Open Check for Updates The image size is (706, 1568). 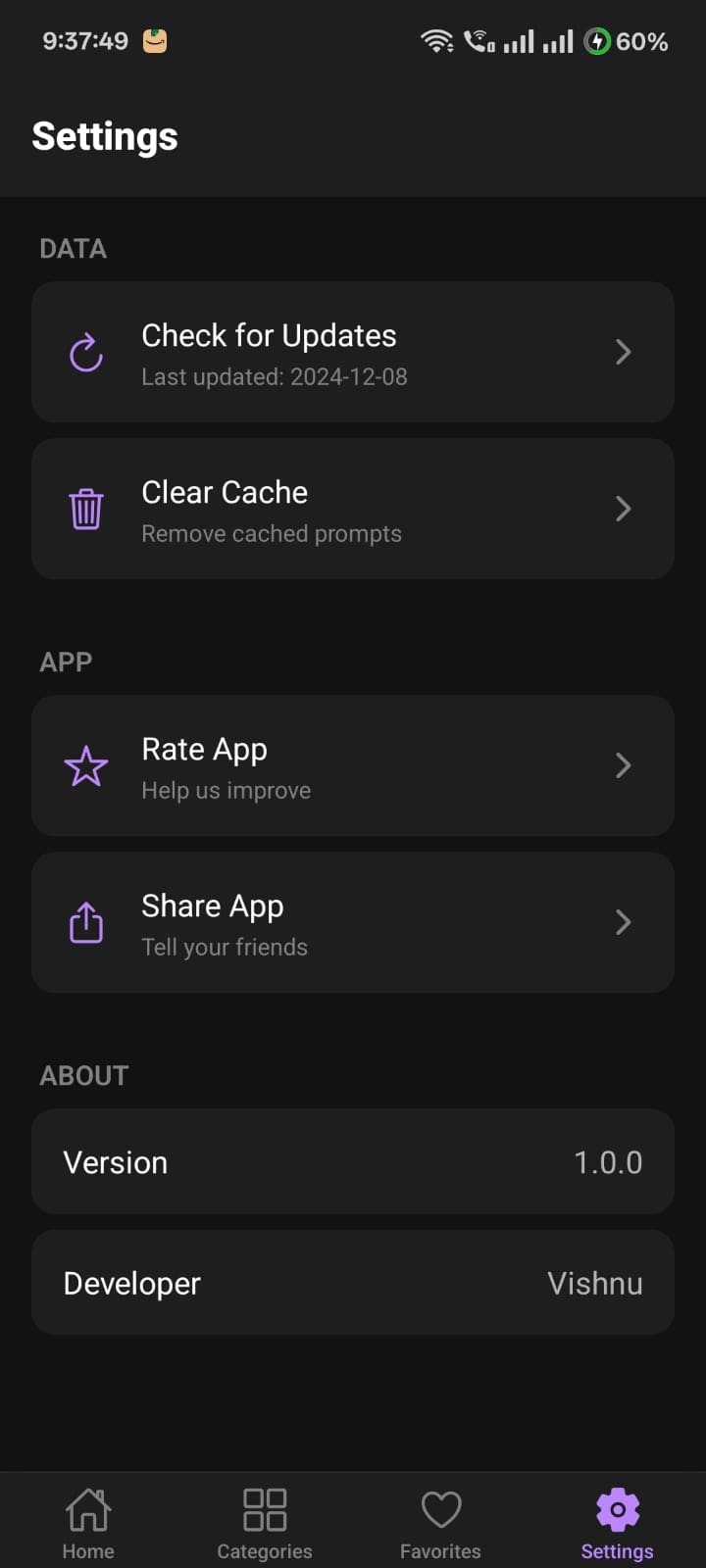pyautogui.click(x=352, y=353)
